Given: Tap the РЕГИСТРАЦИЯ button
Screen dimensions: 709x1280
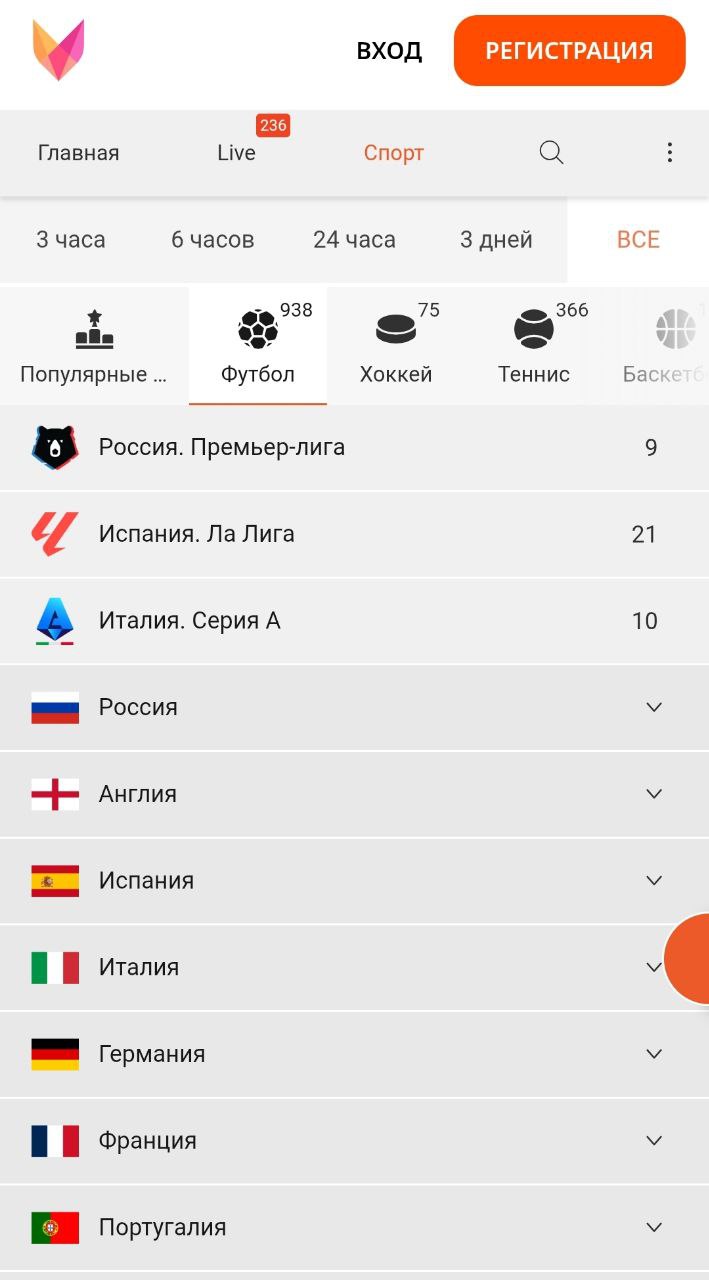Looking at the screenshot, I should (569, 51).
